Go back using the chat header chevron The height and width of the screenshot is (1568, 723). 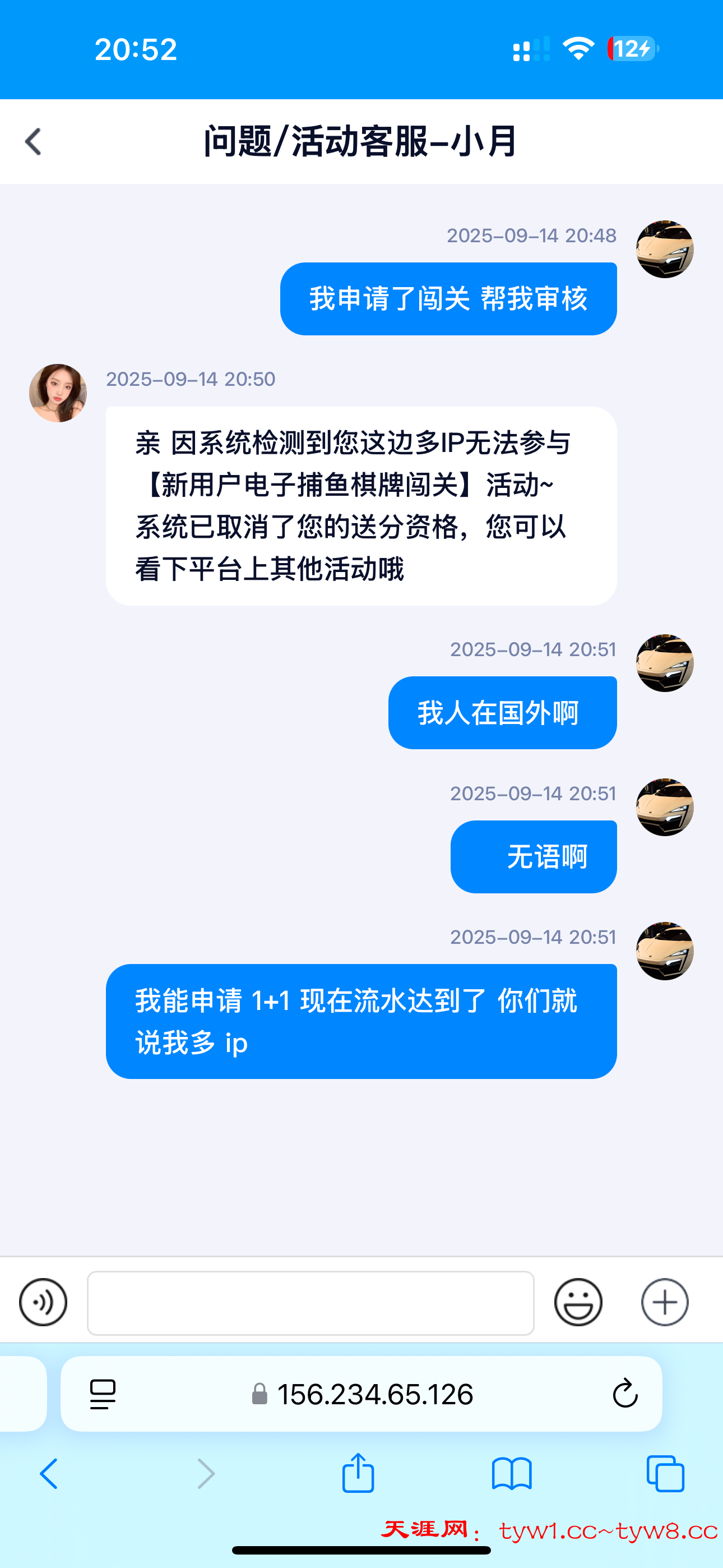pyautogui.click(x=34, y=141)
